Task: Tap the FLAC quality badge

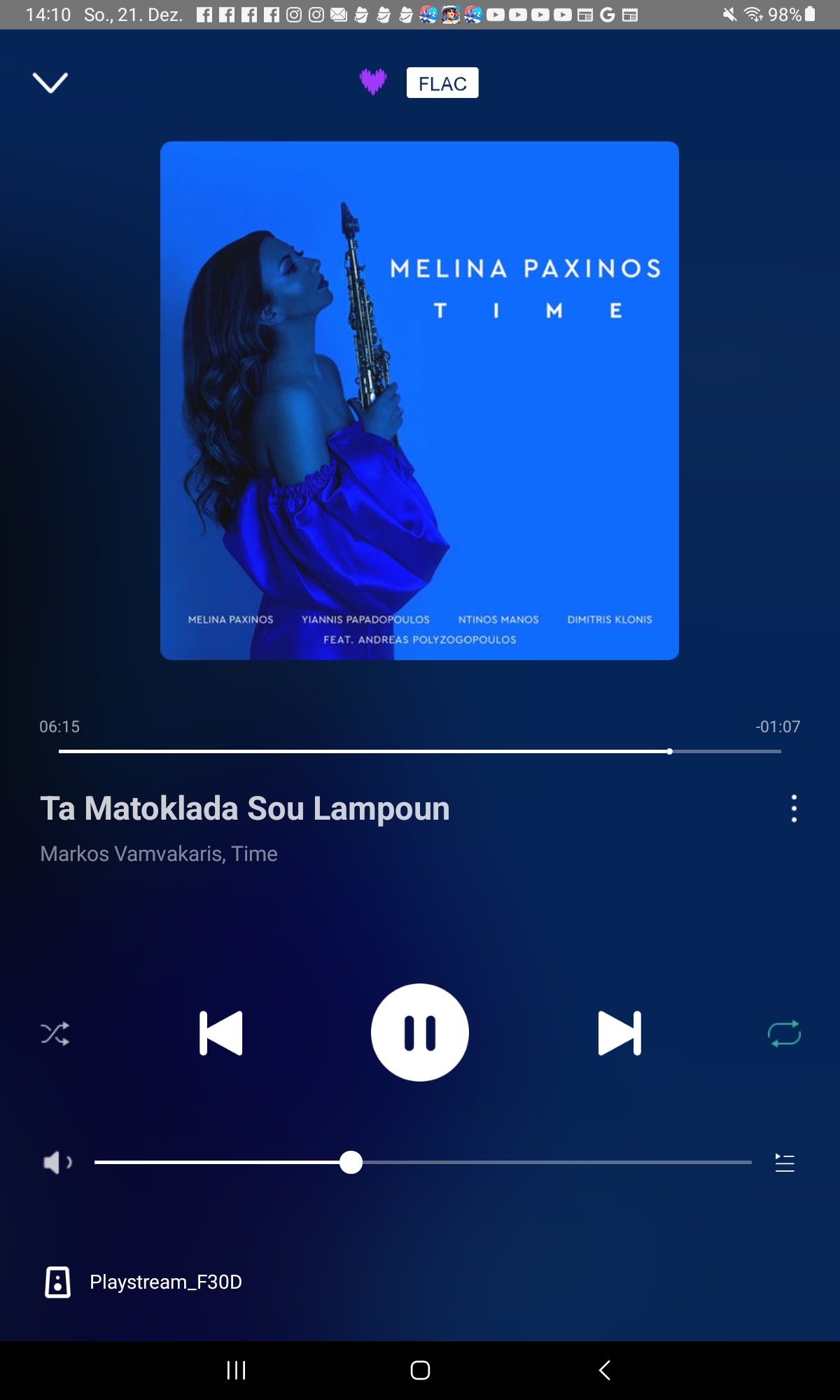Action: coord(442,83)
